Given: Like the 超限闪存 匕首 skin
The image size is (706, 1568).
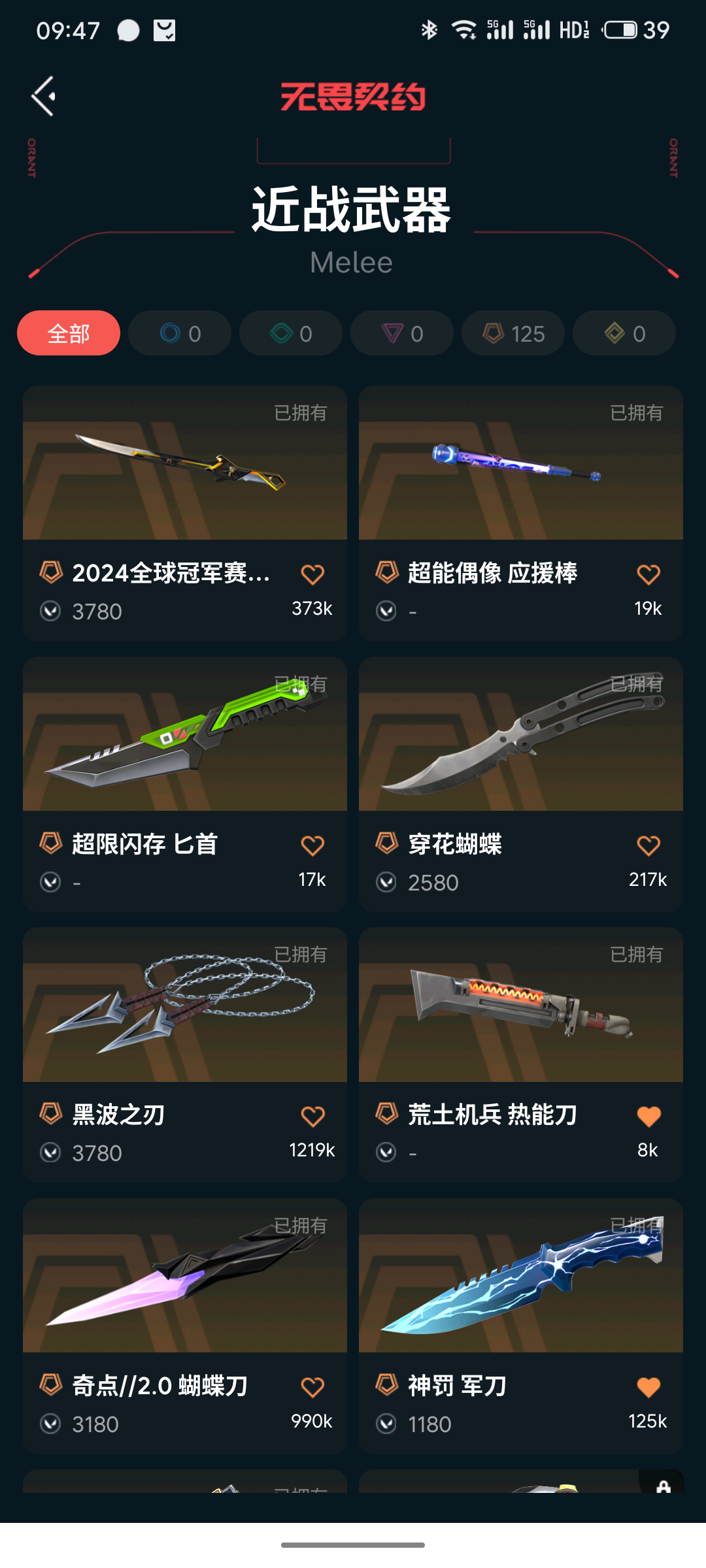Looking at the screenshot, I should (312, 846).
